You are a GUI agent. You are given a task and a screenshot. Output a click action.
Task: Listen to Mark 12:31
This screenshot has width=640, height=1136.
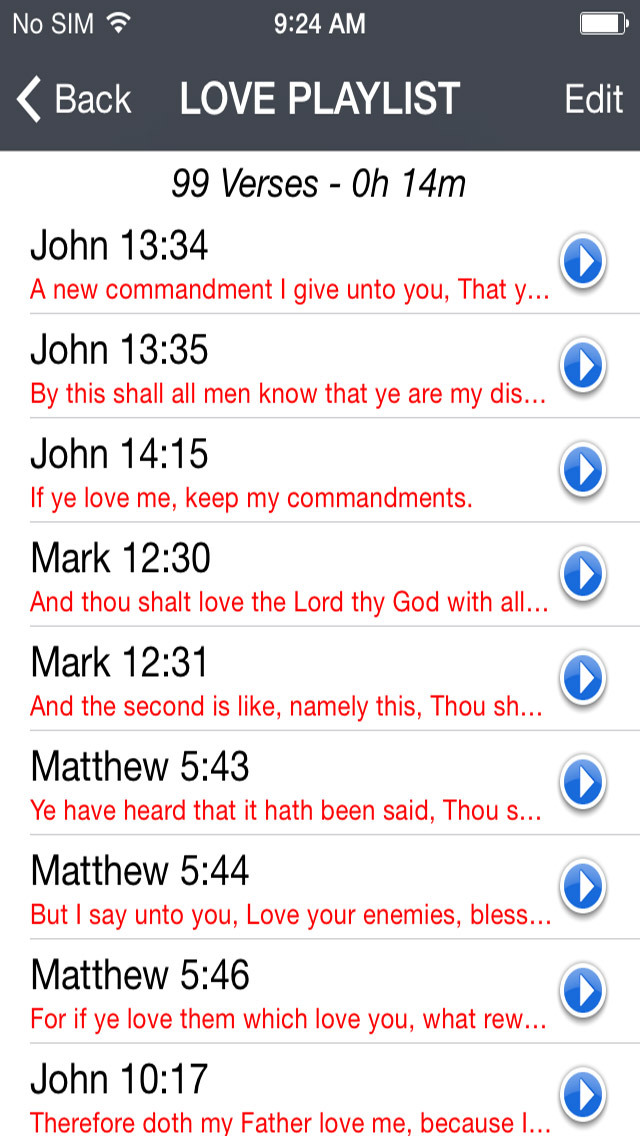tap(582, 679)
